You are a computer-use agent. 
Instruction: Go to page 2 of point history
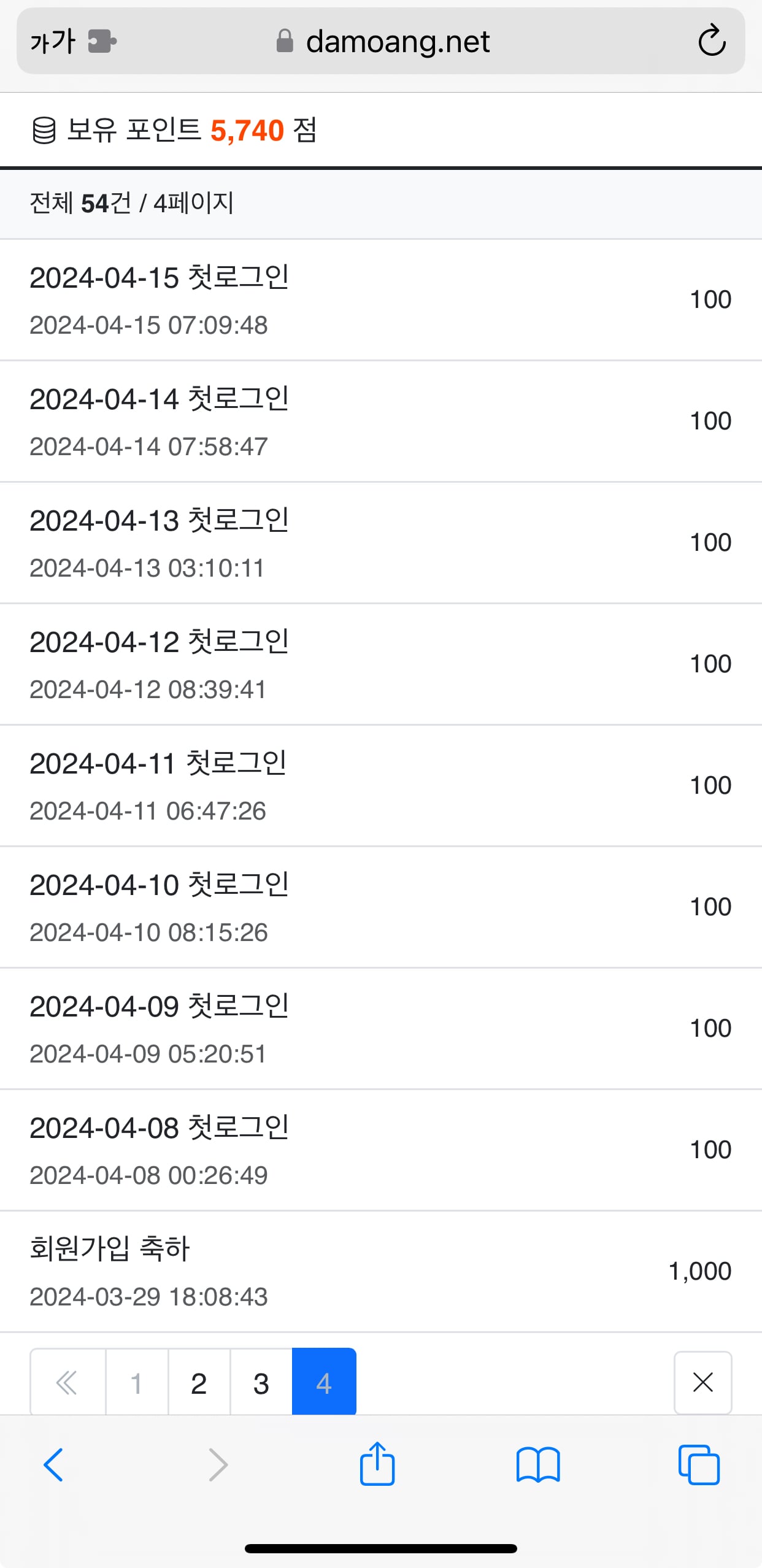(x=199, y=1382)
